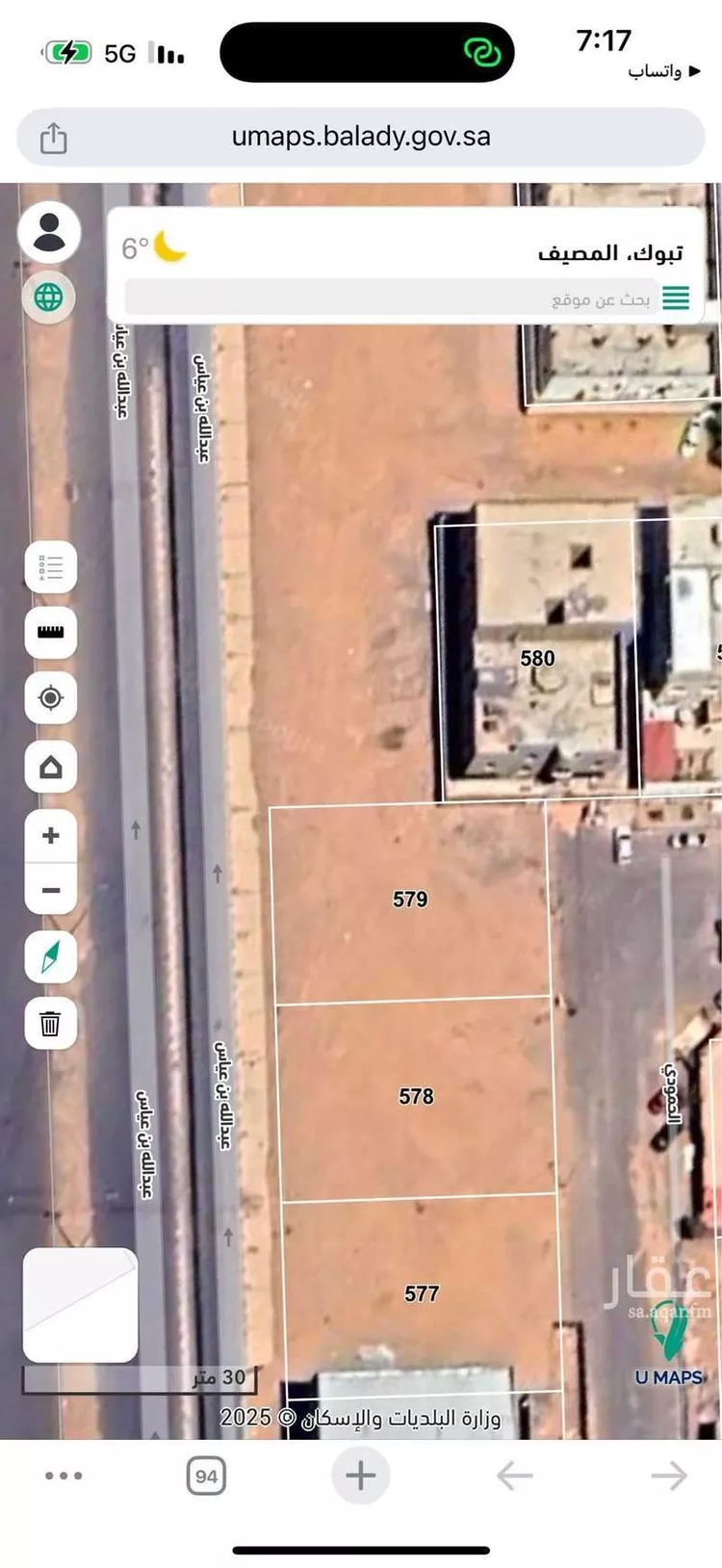Select the ruler measurement tool
The height and width of the screenshot is (1568, 722).
pyautogui.click(x=51, y=633)
